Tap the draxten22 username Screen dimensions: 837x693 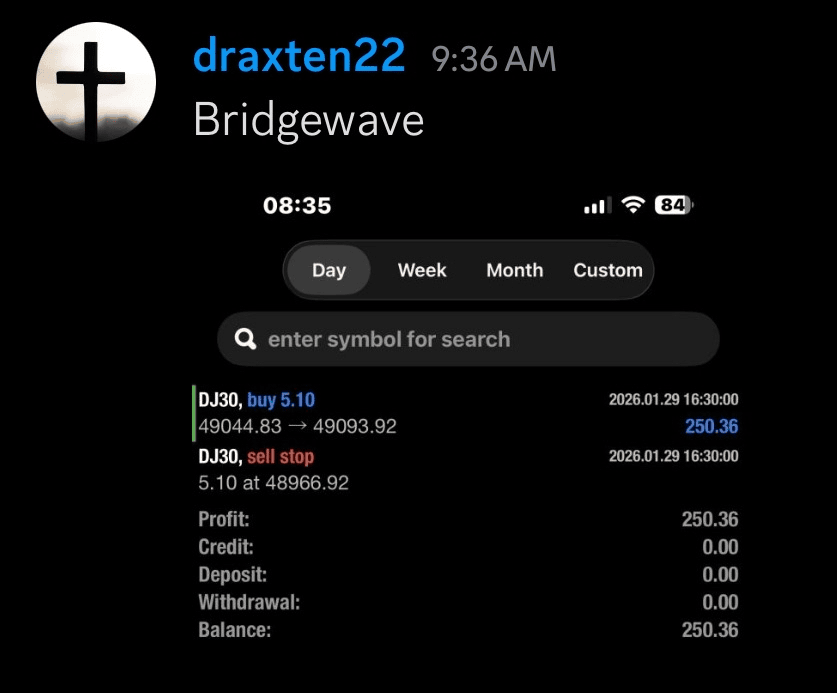click(299, 56)
